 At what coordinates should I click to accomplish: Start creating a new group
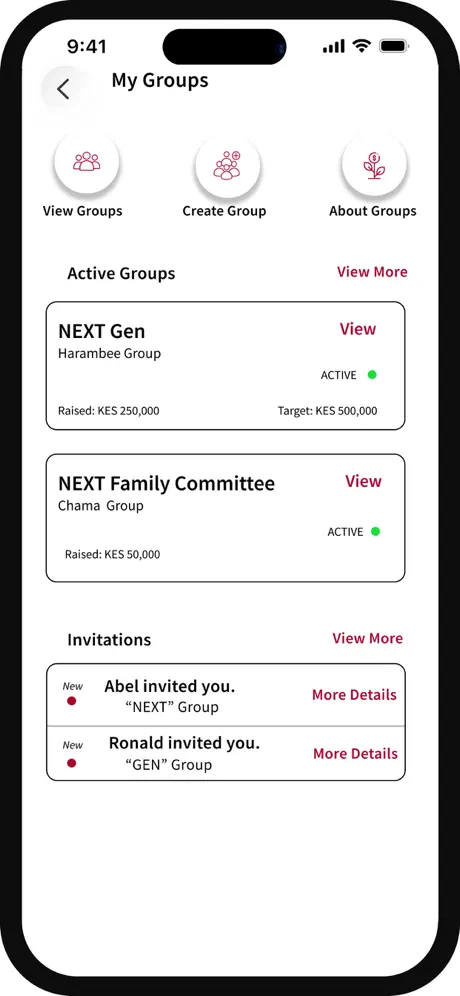pos(227,164)
